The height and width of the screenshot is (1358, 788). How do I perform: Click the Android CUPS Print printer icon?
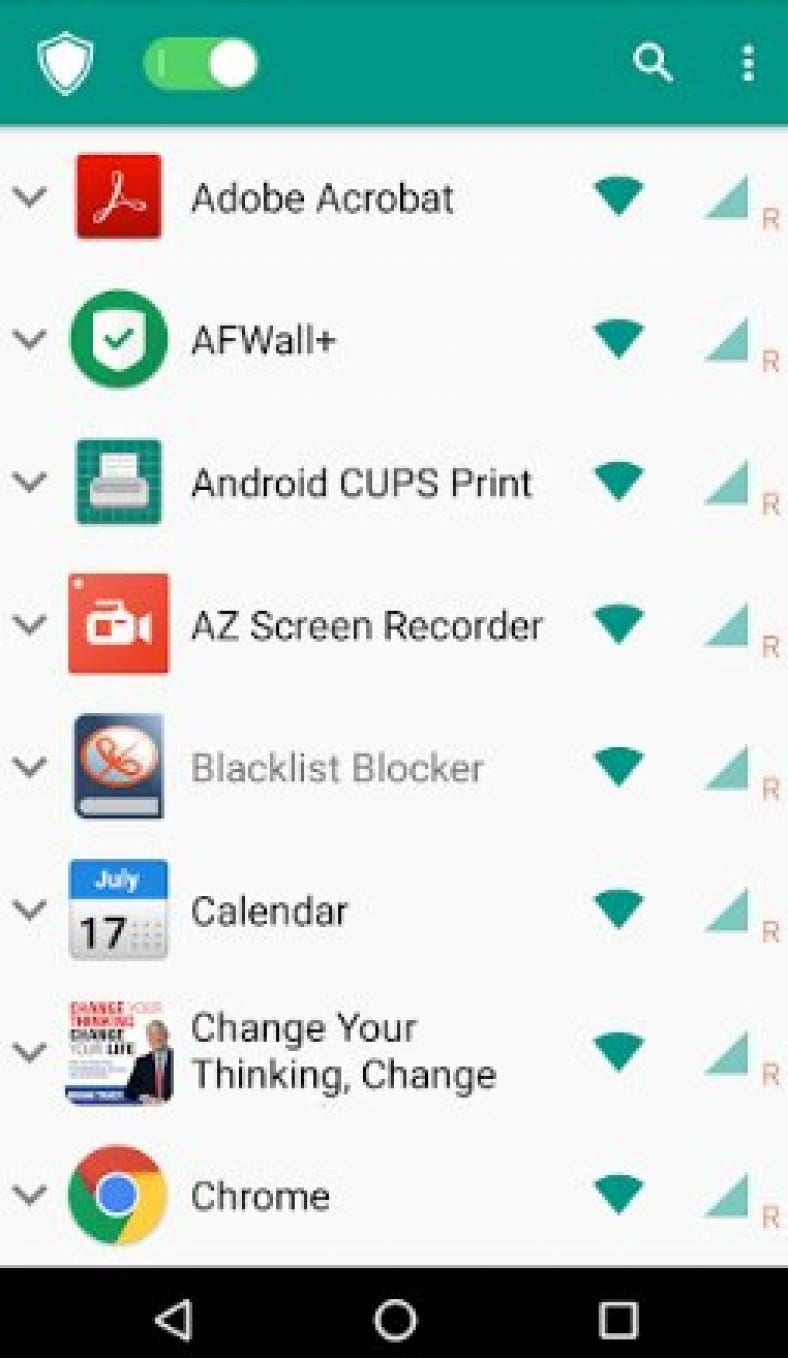point(118,482)
